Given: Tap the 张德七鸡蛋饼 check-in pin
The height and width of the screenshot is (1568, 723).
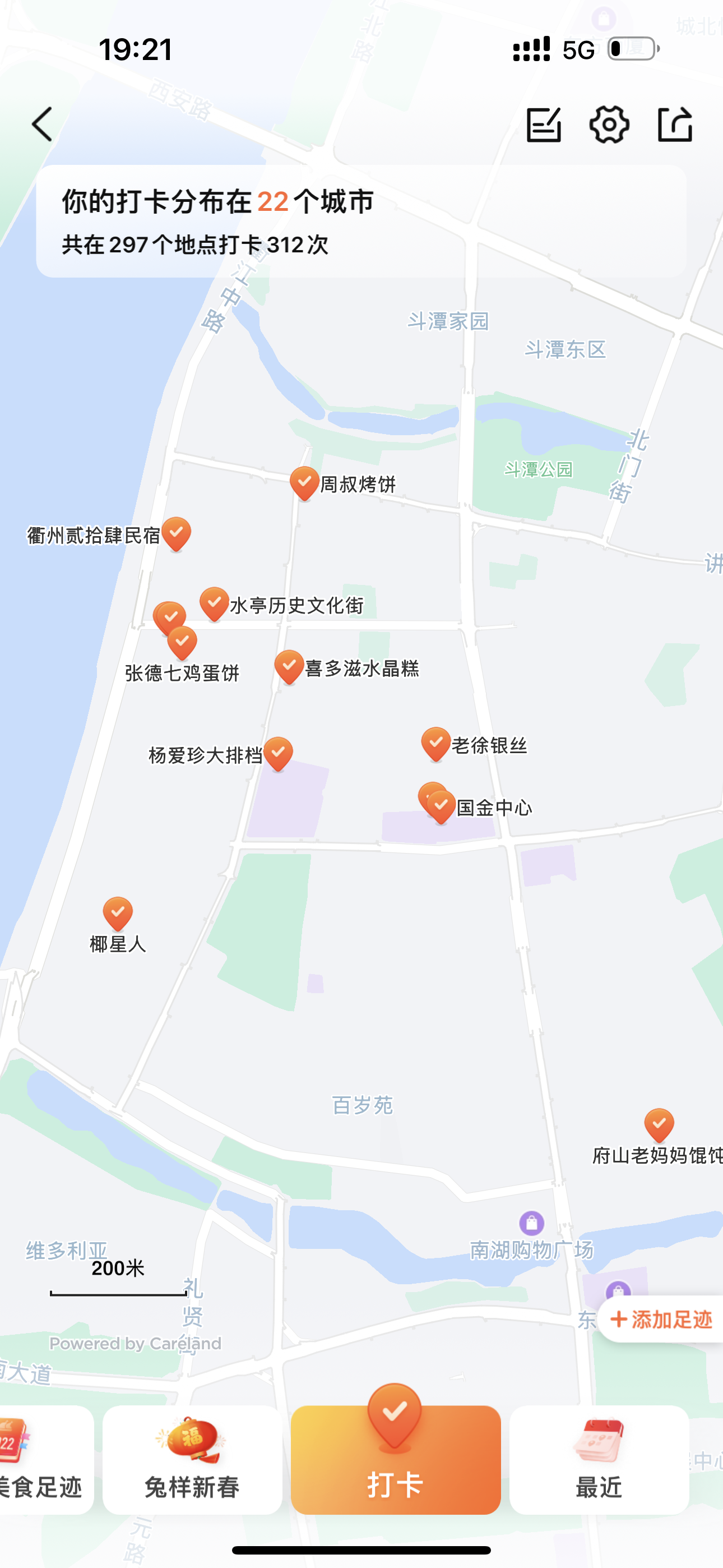Looking at the screenshot, I should pos(182,643).
